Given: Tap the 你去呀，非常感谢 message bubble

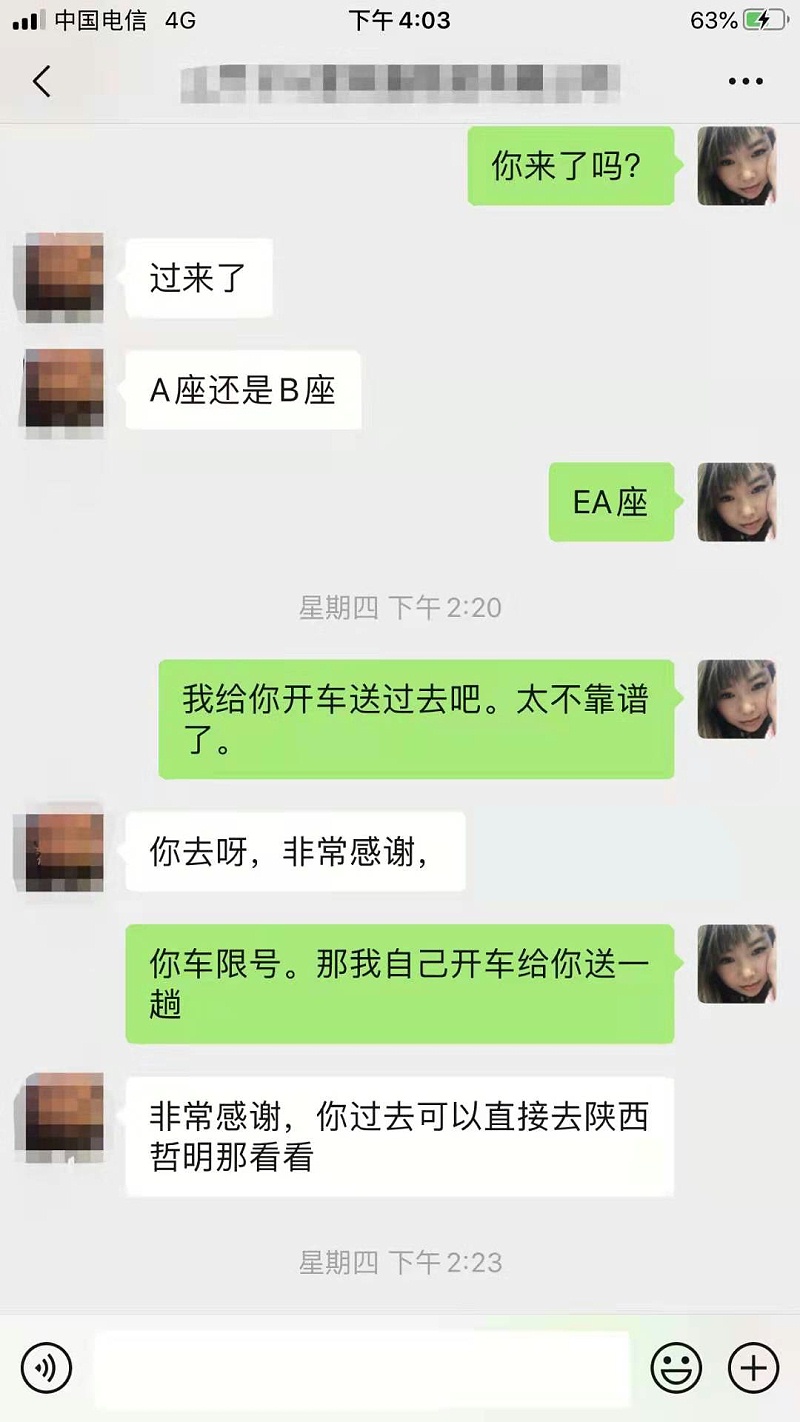Looking at the screenshot, I should 293,851.
